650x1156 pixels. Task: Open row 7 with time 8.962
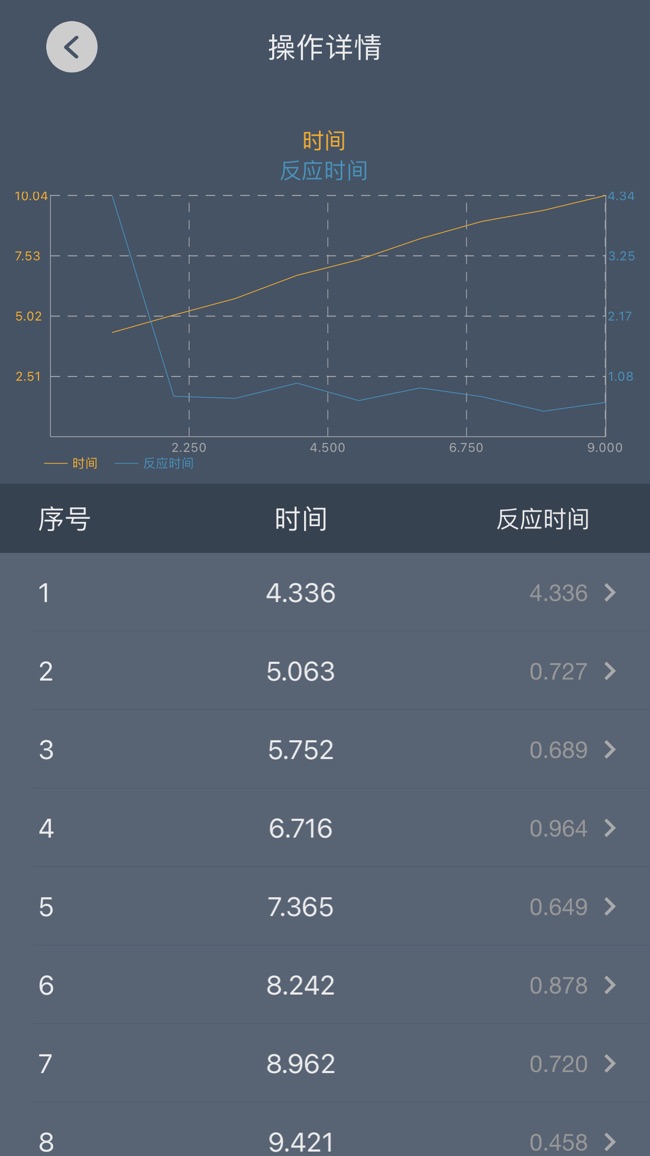[325, 1064]
